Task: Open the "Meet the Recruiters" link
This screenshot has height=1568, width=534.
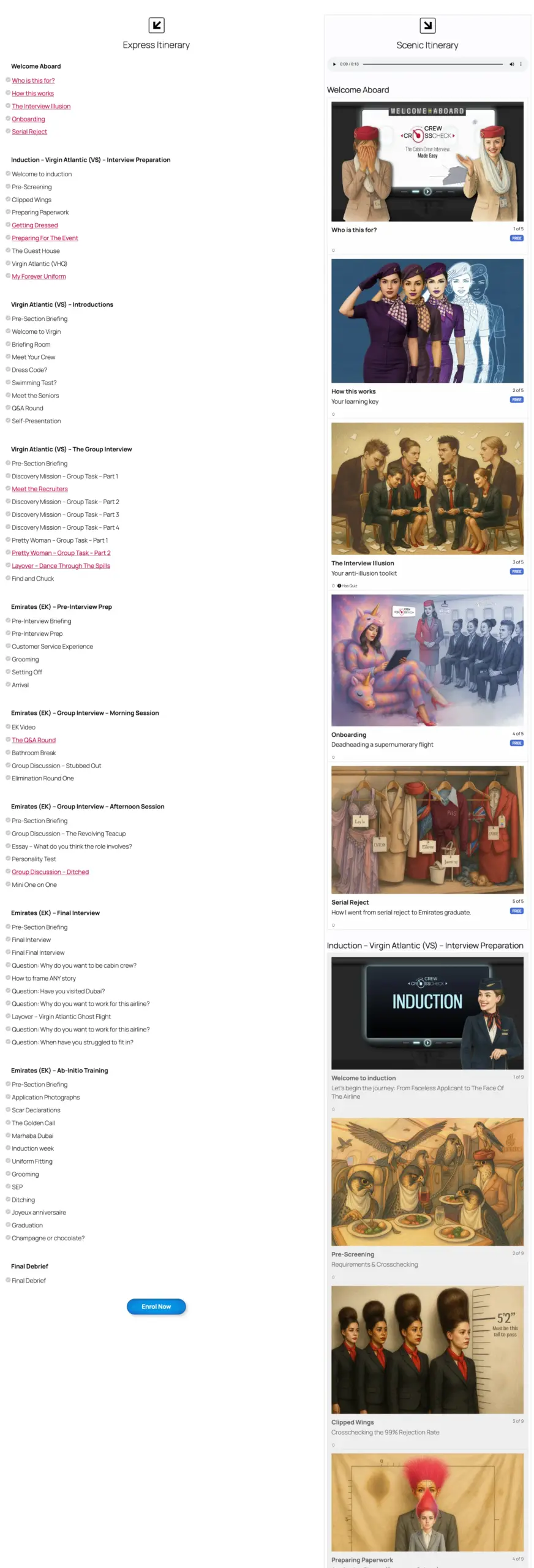Action: [x=40, y=489]
